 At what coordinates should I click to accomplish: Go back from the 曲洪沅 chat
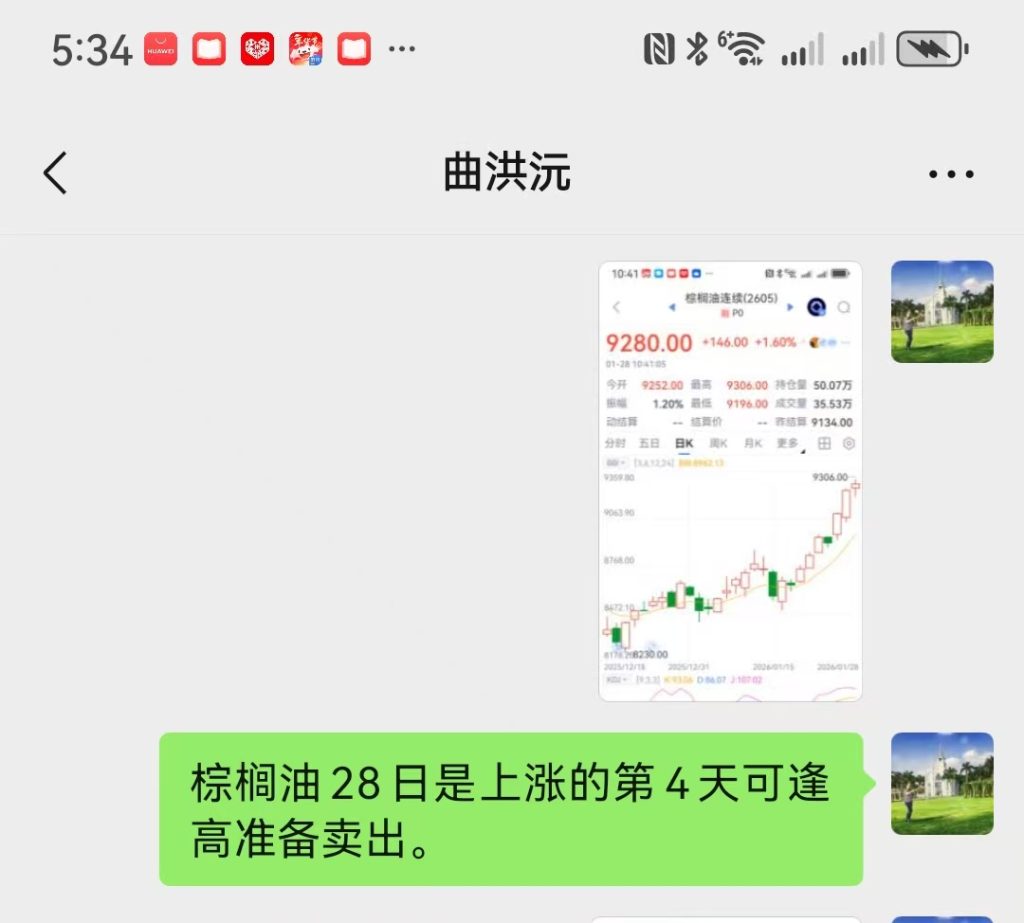tap(56, 173)
